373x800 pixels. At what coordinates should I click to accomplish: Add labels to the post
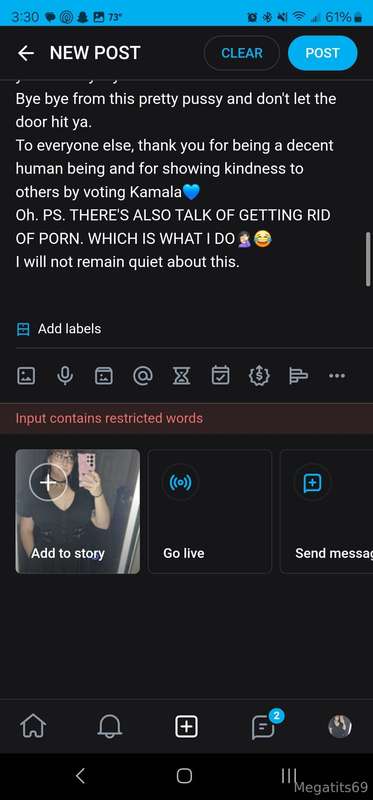click(59, 329)
